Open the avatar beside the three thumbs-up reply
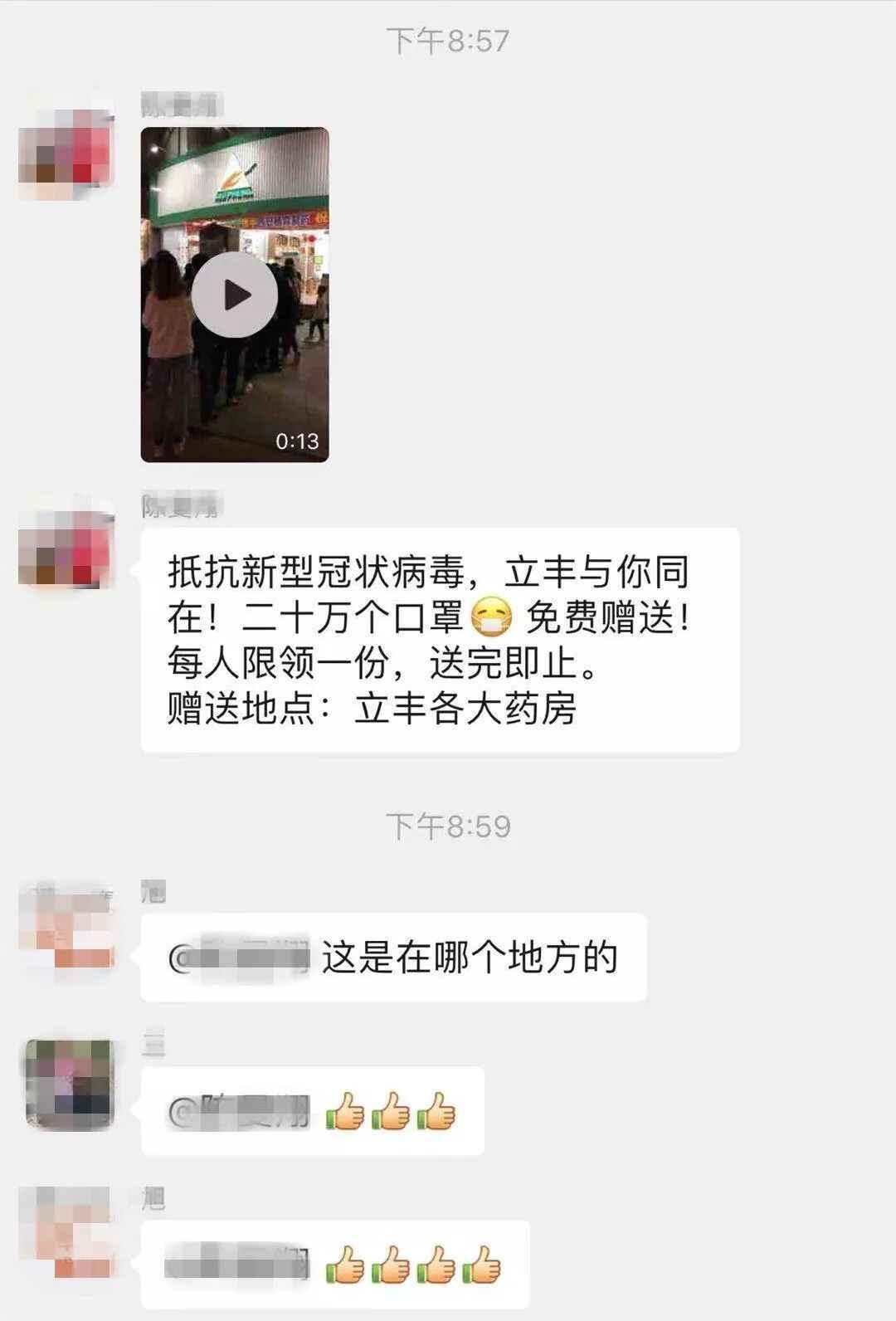 tap(69, 1084)
